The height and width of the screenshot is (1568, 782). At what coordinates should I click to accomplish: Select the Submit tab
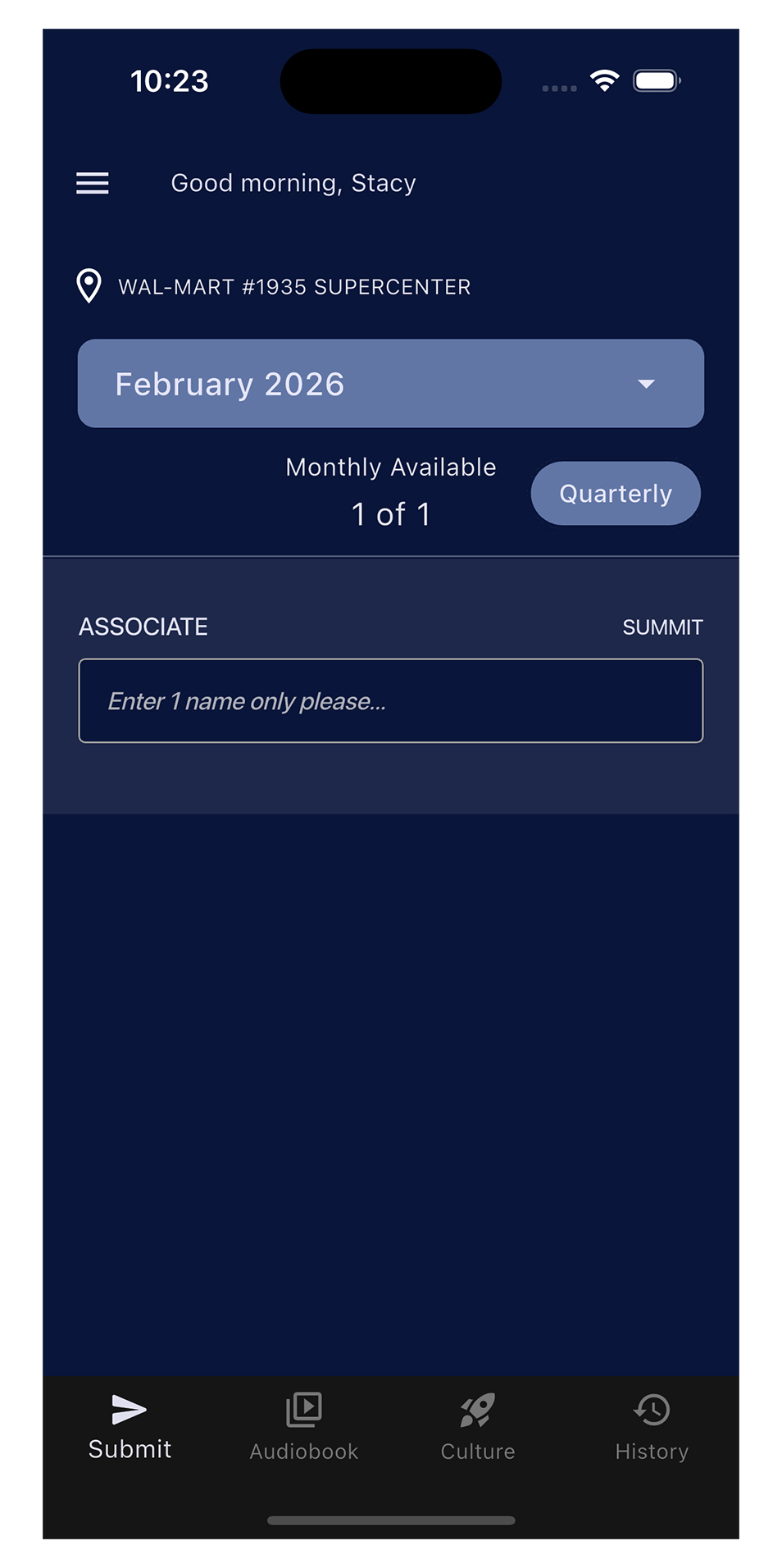(x=130, y=1427)
